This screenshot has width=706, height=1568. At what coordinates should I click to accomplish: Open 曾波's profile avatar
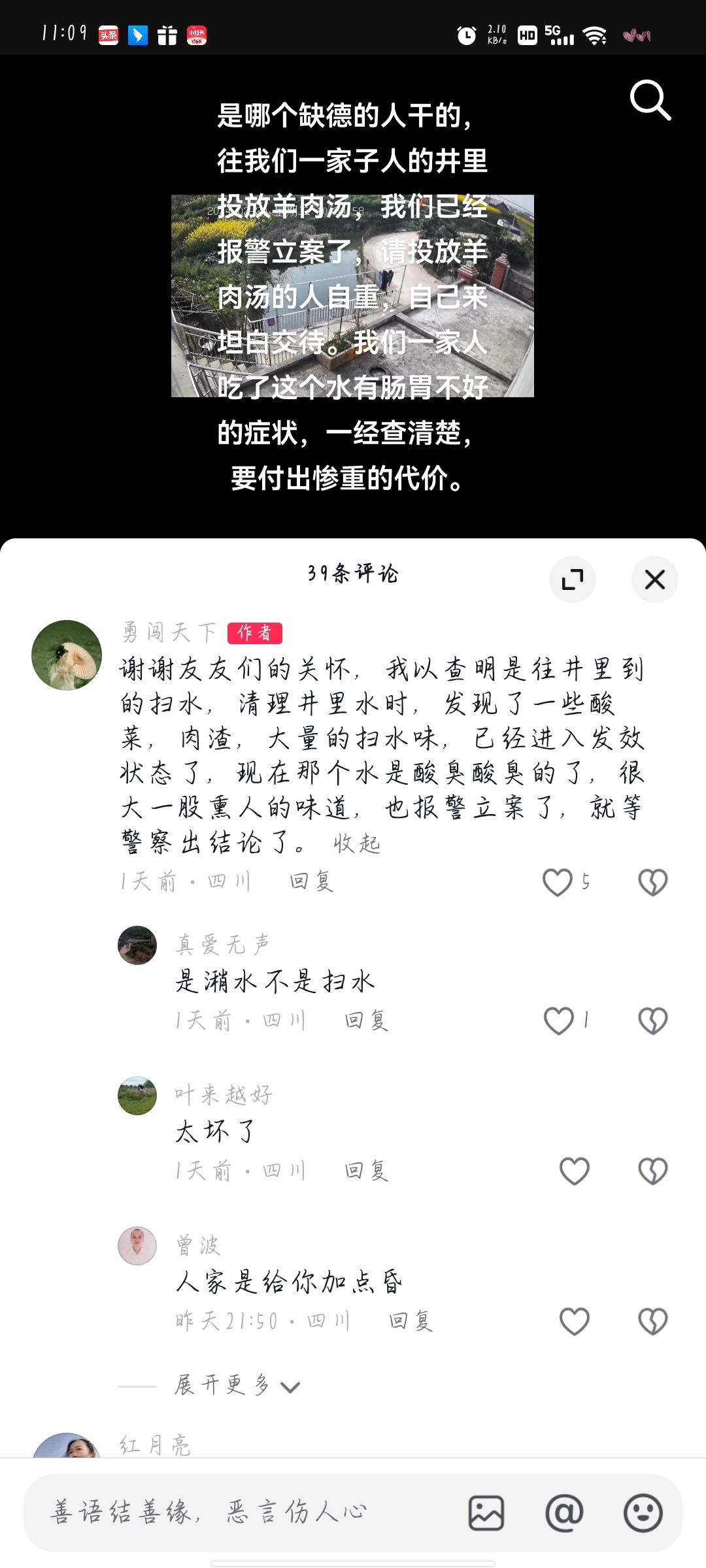click(137, 1246)
